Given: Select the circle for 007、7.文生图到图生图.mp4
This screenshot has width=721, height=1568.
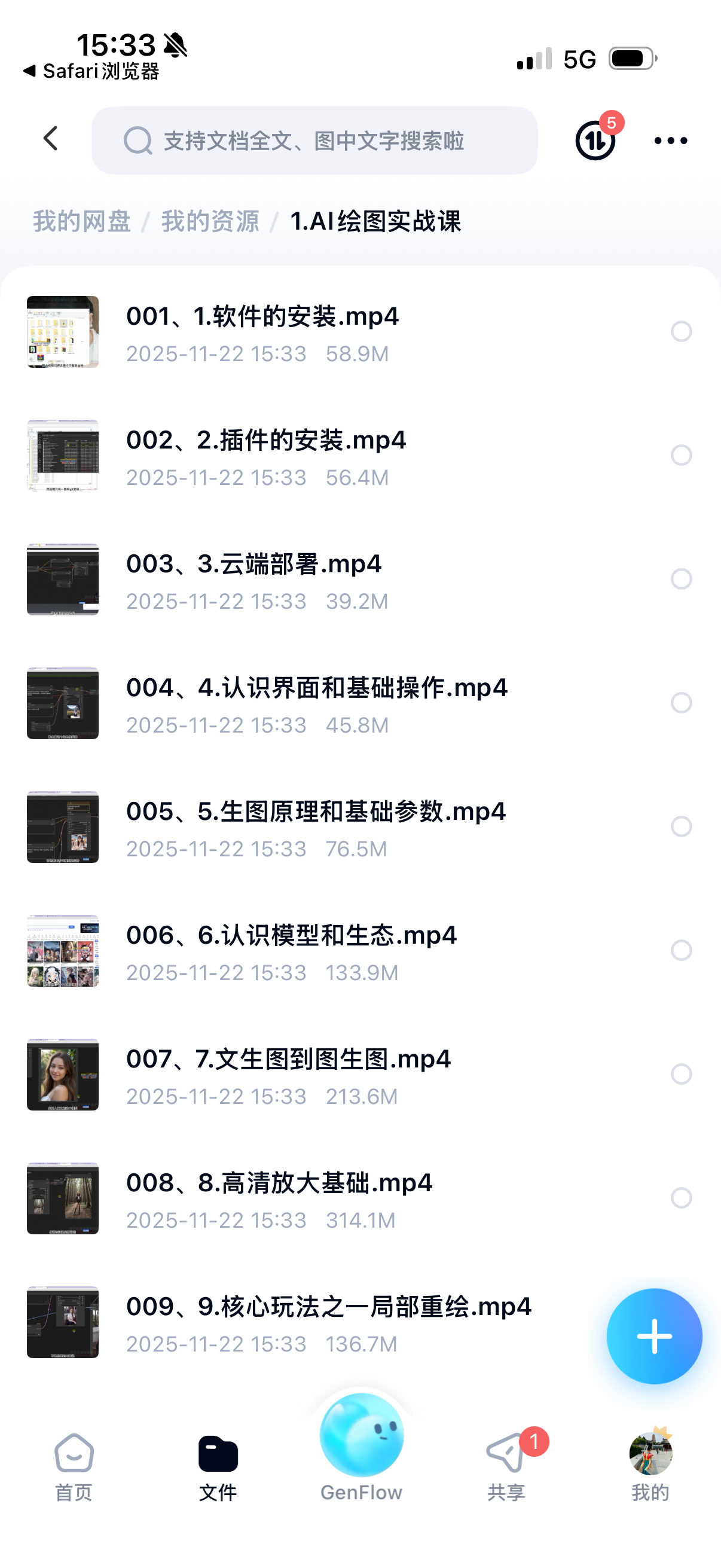Looking at the screenshot, I should click(681, 1075).
